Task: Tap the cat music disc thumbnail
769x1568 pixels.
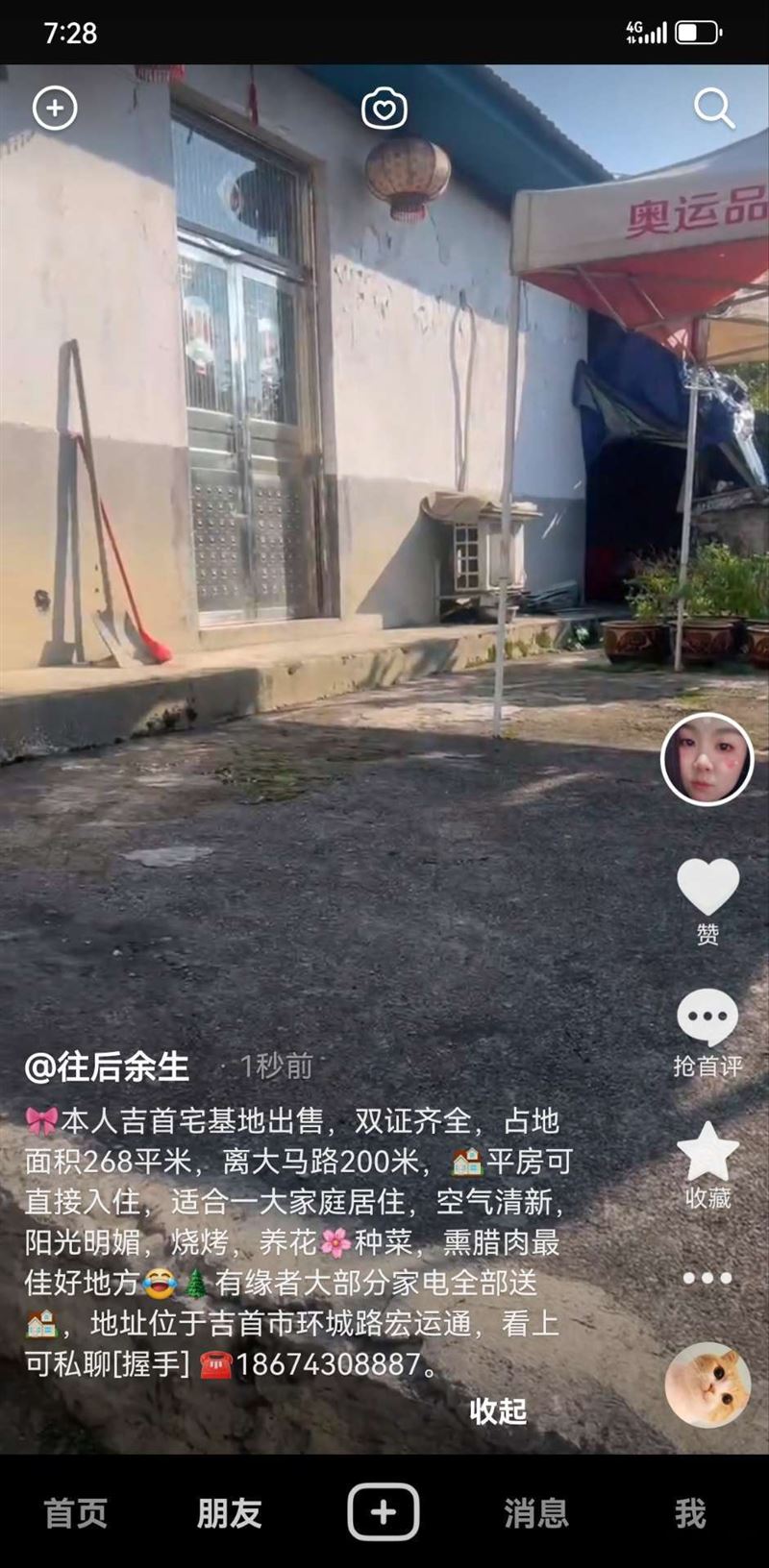Action: (x=707, y=1384)
